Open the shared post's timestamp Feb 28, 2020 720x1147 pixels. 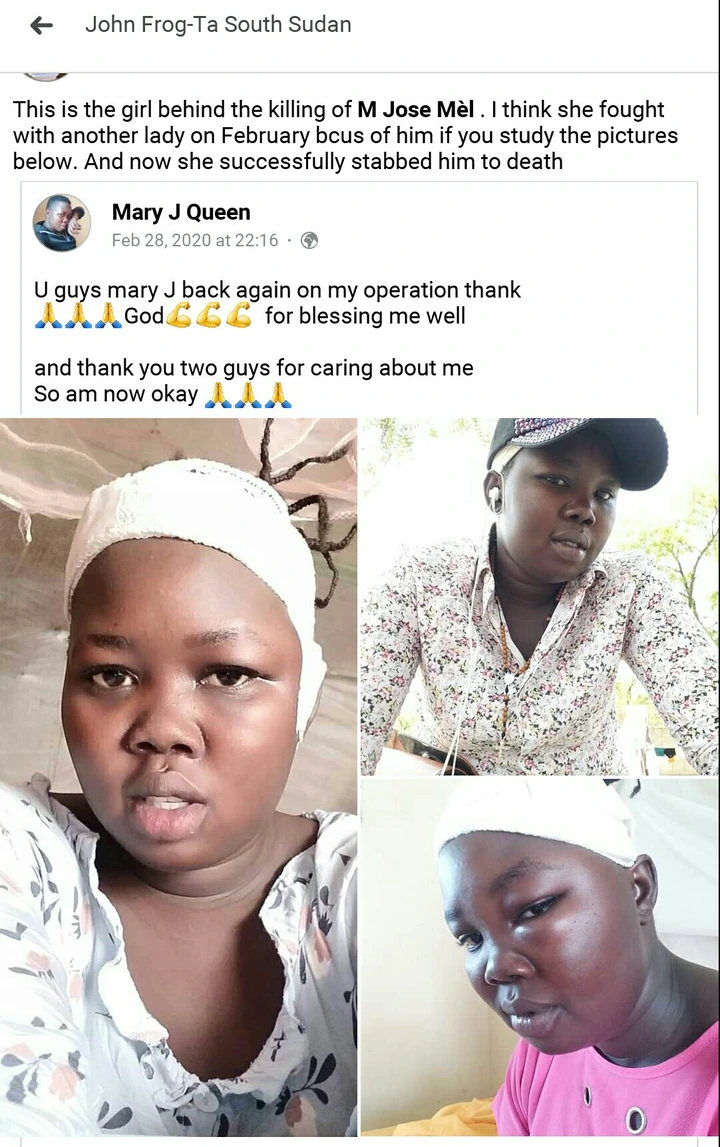[195, 240]
